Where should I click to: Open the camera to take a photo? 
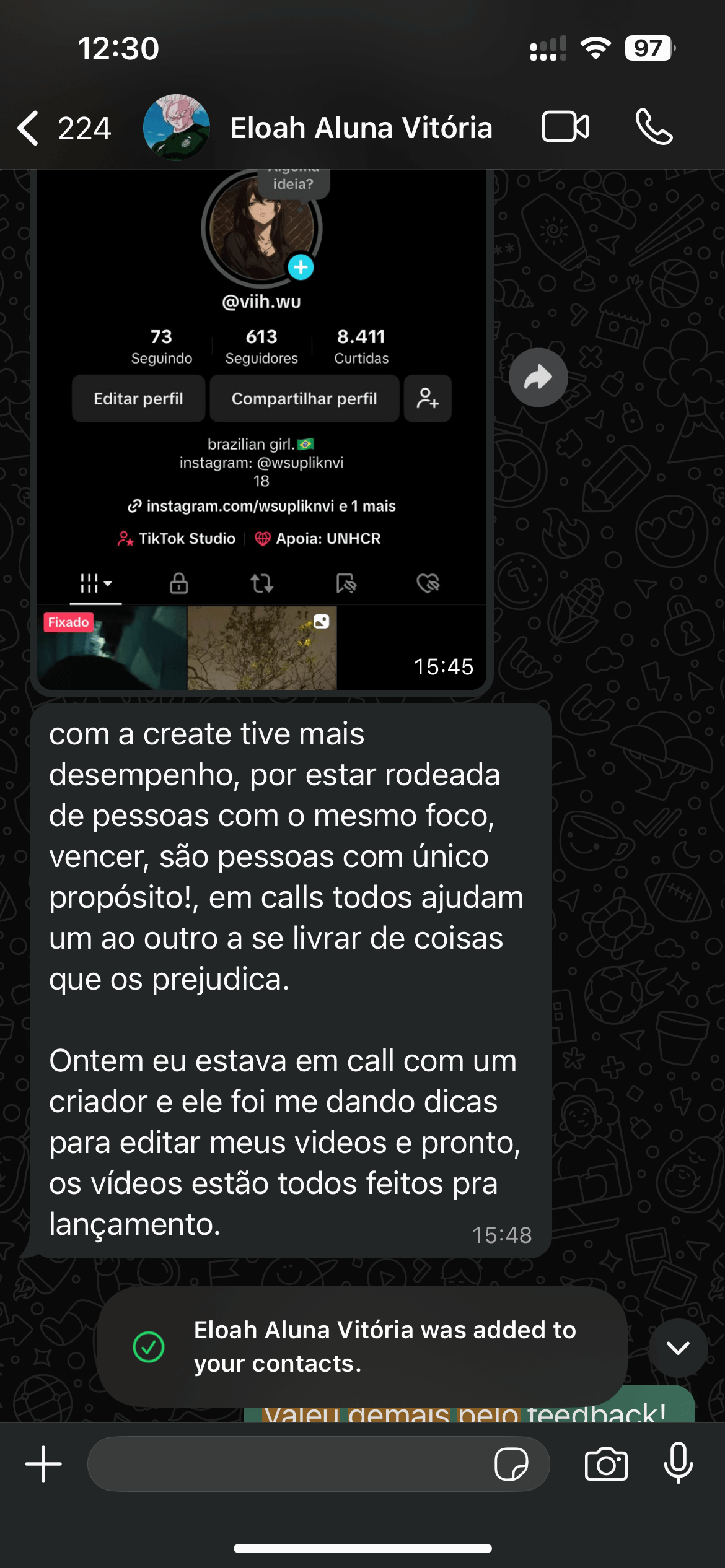(x=606, y=1464)
